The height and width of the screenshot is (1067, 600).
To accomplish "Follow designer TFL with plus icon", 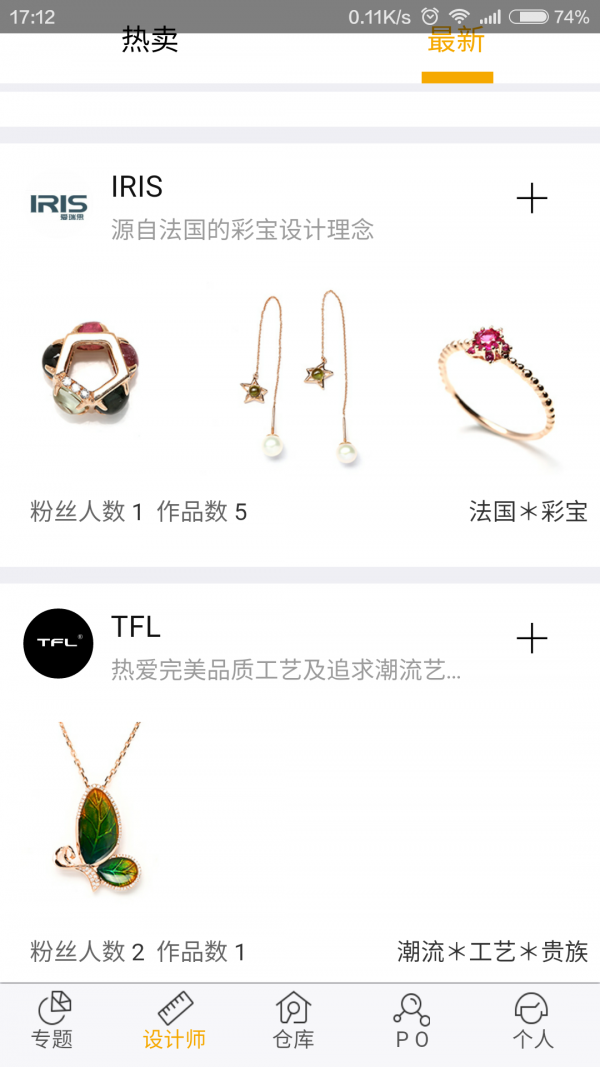I will (x=532, y=638).
